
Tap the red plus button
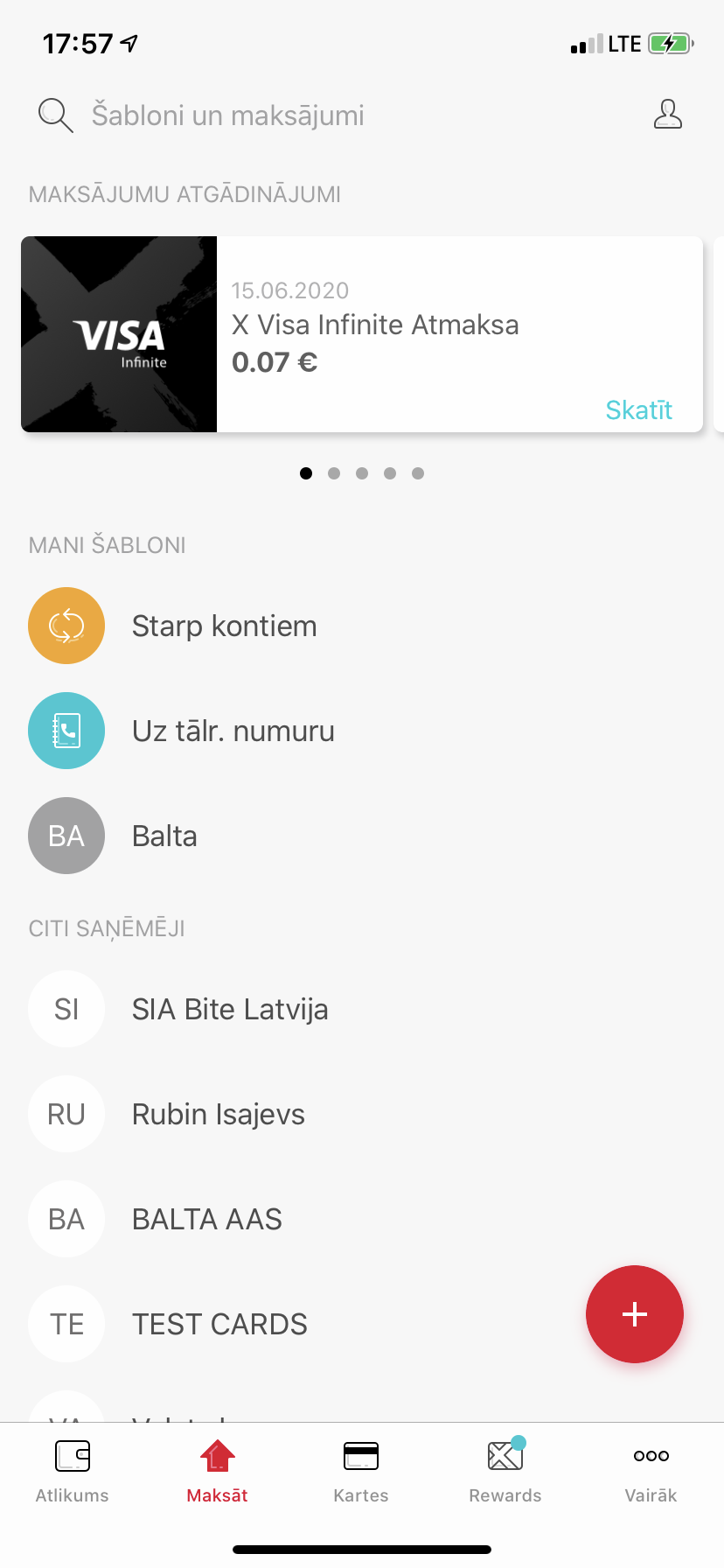[635, 1314]
